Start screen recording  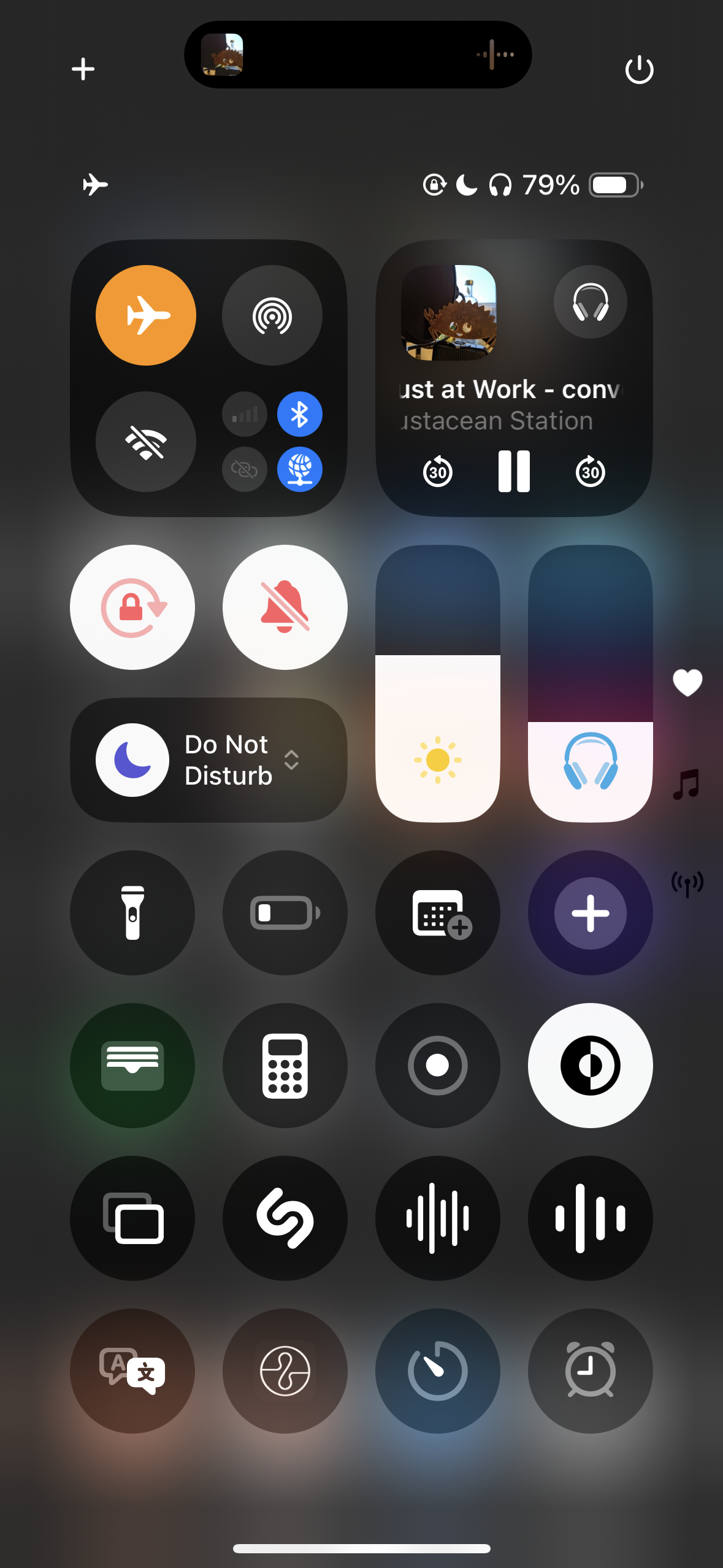437,1066
